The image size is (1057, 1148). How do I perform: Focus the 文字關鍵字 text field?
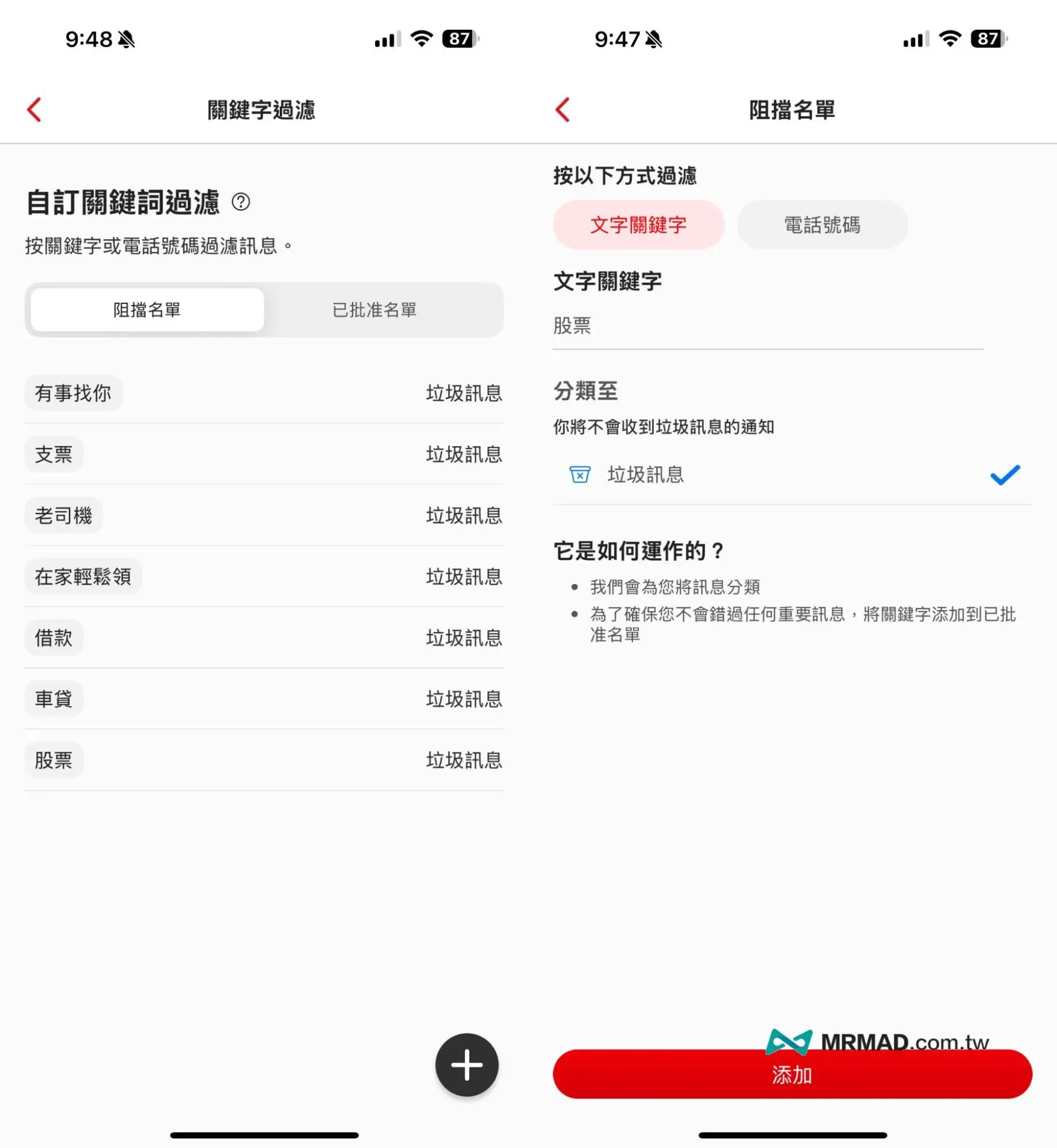pos(767,326)
